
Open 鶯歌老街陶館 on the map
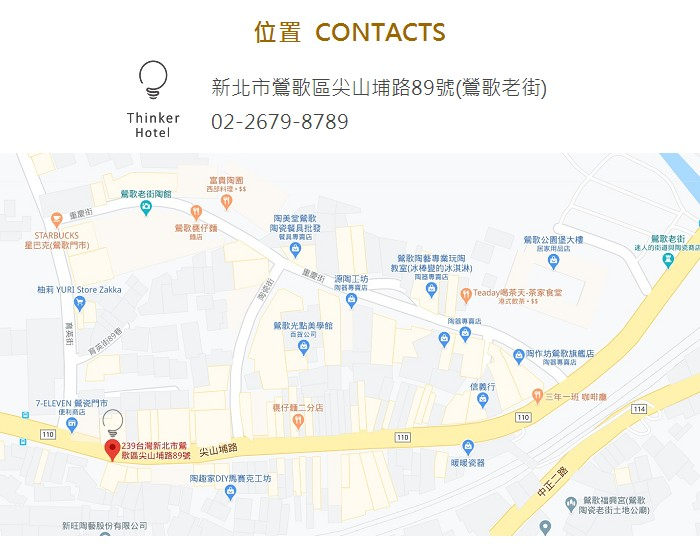146,207
